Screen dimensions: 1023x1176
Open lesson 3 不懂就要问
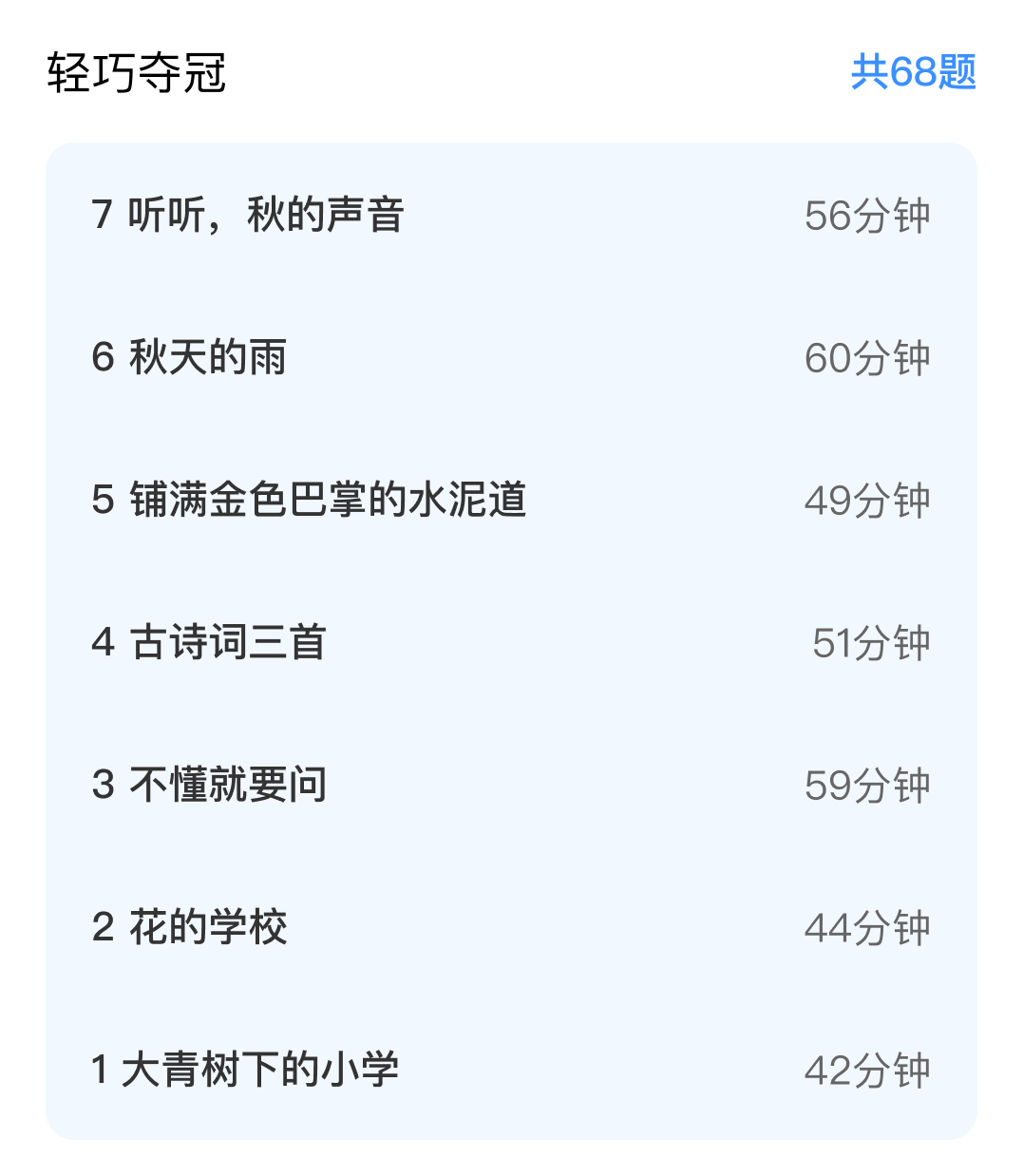pos(209,785)
